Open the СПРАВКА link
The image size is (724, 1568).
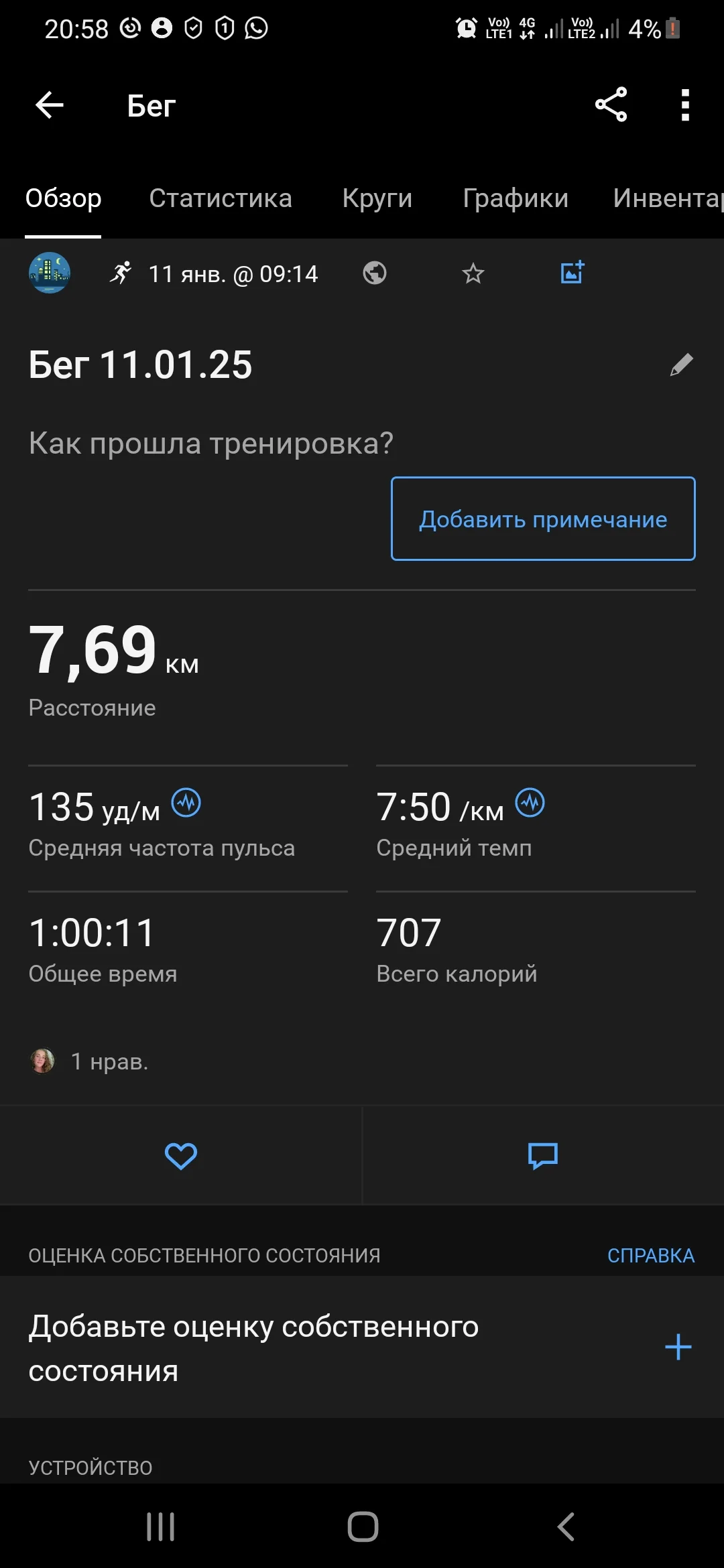(650, 1254)
